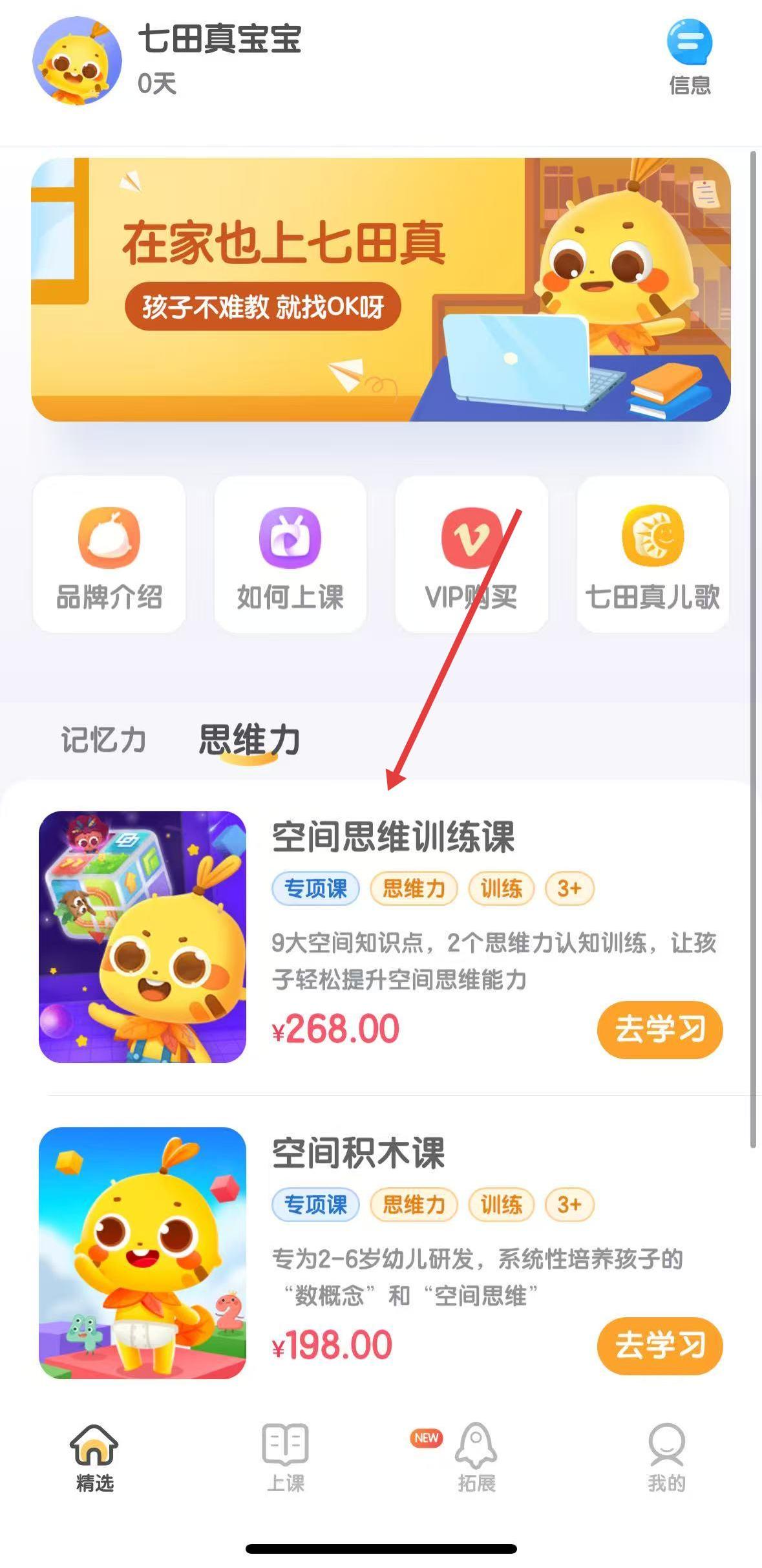This screenshot has width=762, height=1568.
Task: Tap 去学习 for 空间思维训练课
Action: tap(659, 1029)
